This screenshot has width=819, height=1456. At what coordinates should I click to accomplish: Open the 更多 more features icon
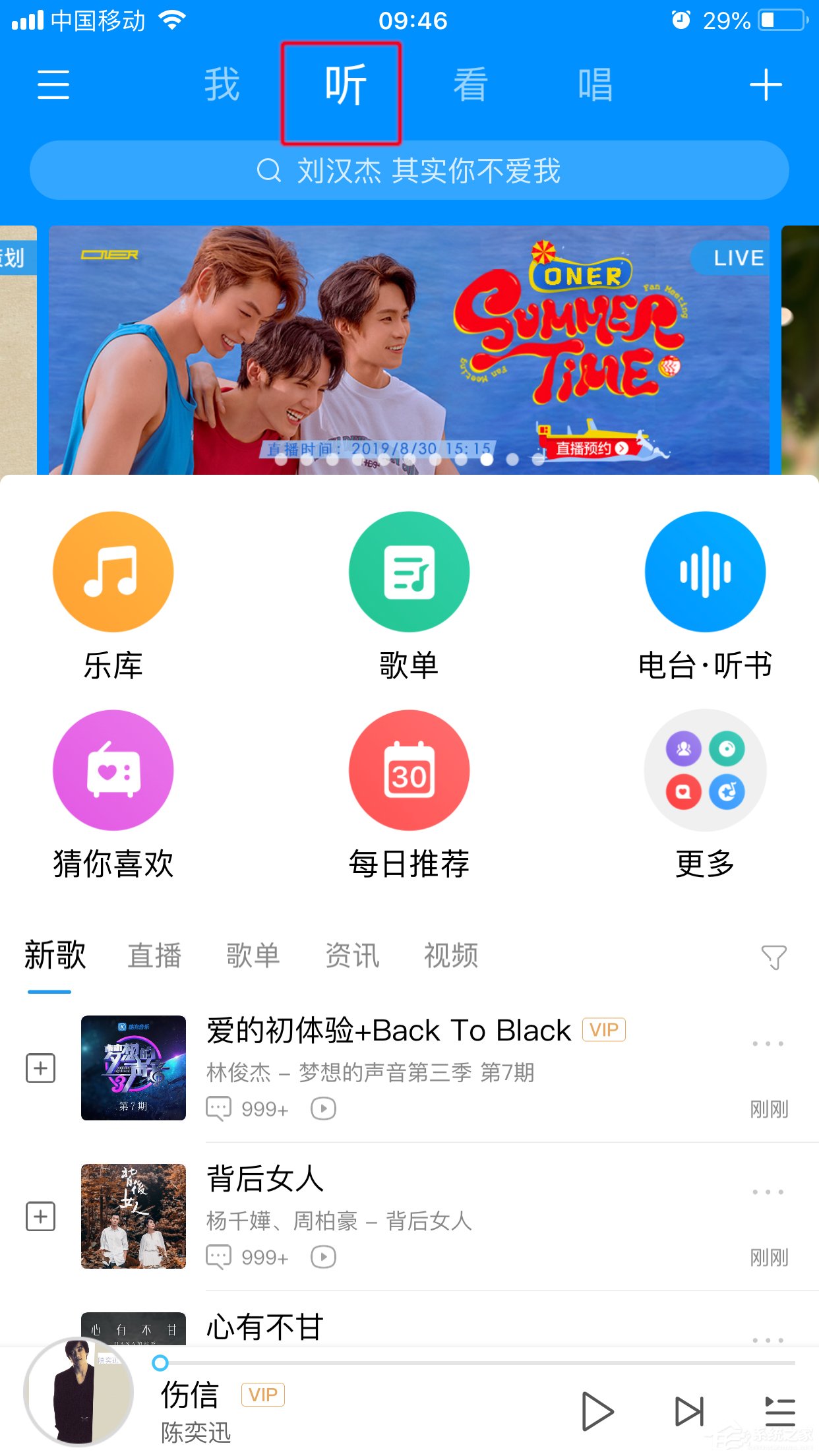pos(705,770)
